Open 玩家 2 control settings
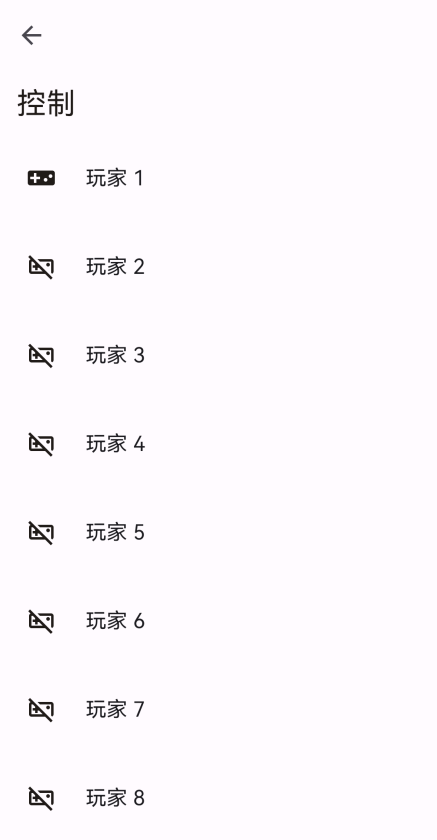Screen dimensions: 437x840 [x=218, y=266]
